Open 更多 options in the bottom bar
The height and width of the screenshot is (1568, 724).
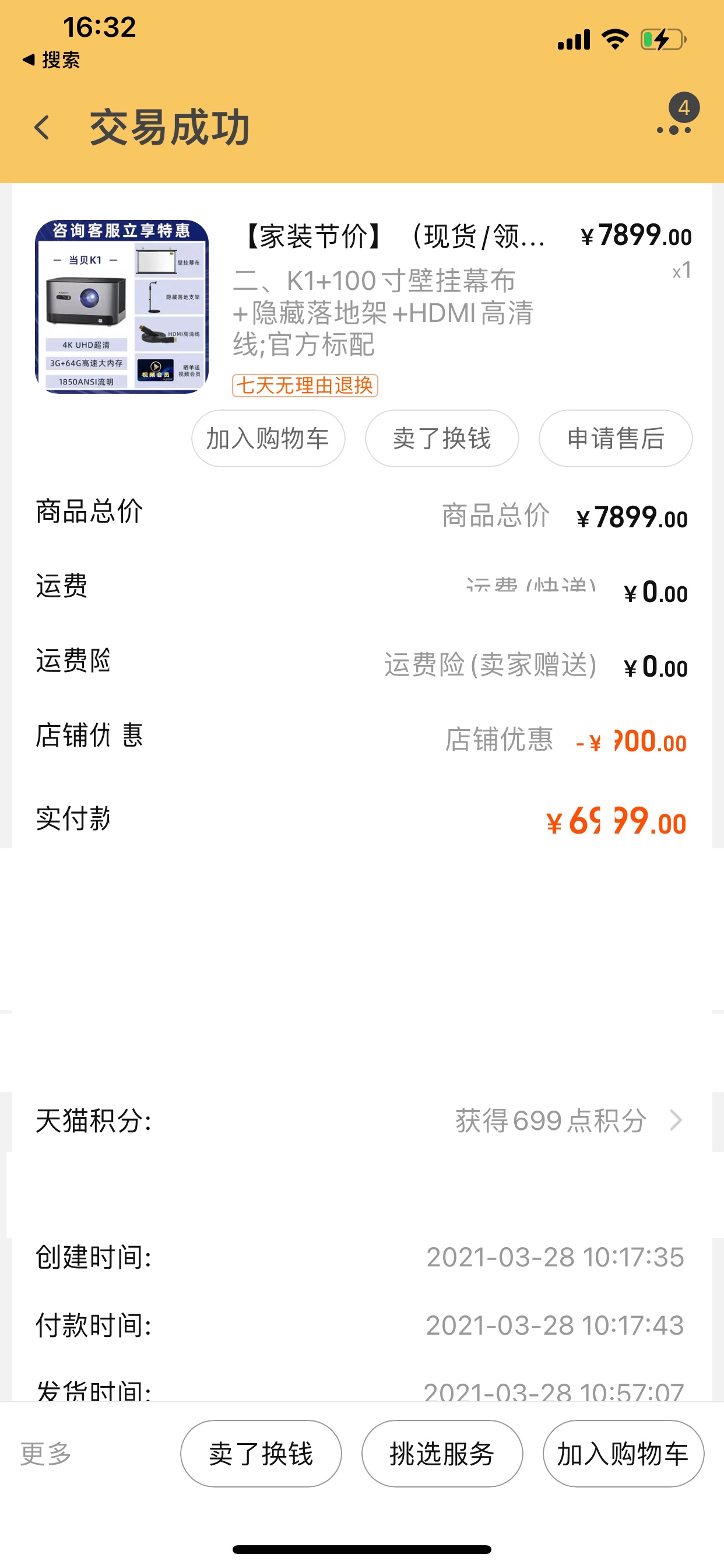click(x=46, y=1454)
